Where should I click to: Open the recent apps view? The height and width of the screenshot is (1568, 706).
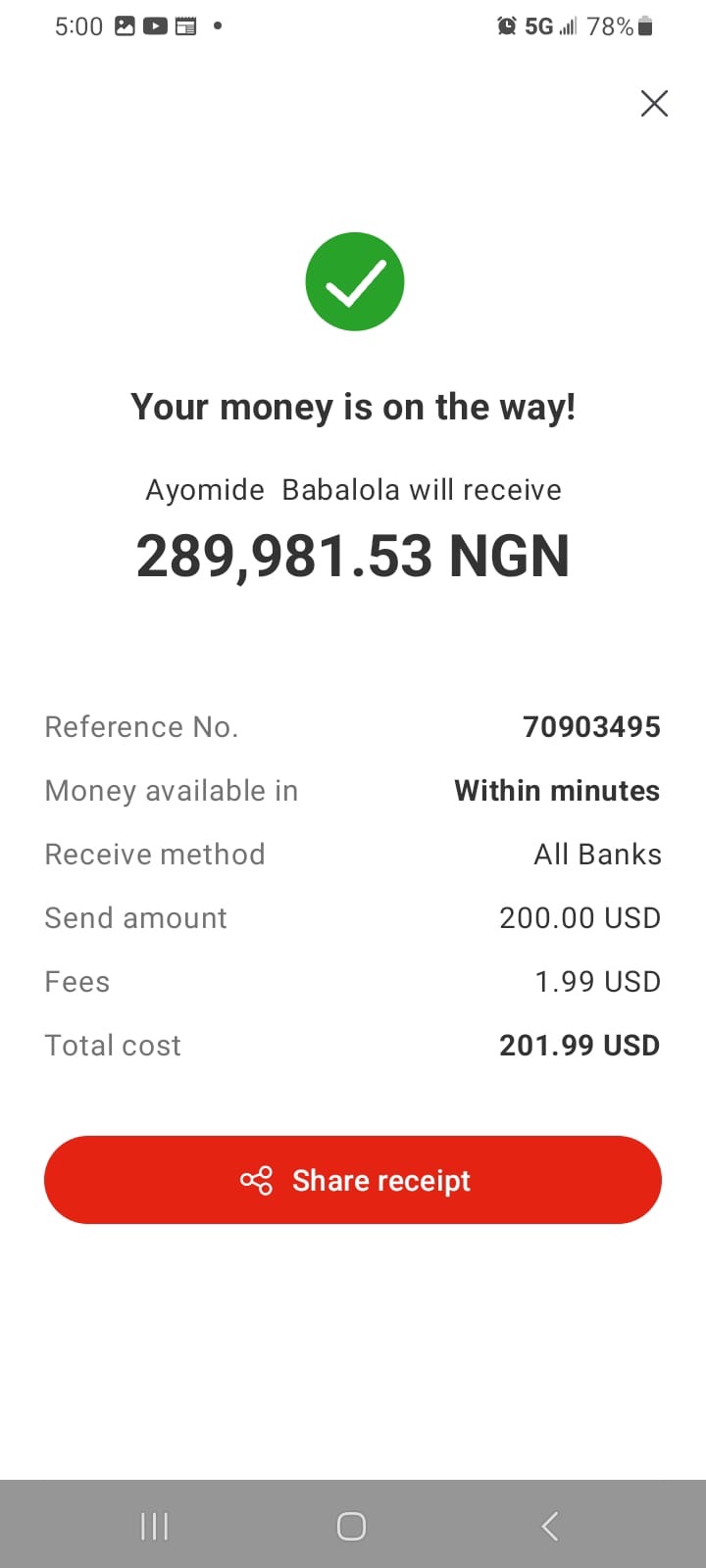click(x=154, y=1526)
